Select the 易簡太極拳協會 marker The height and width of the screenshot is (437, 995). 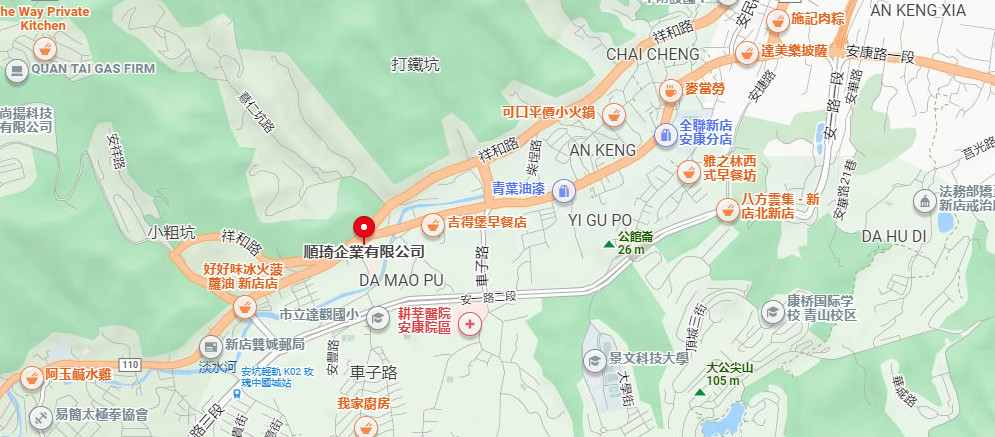(41, 416)
